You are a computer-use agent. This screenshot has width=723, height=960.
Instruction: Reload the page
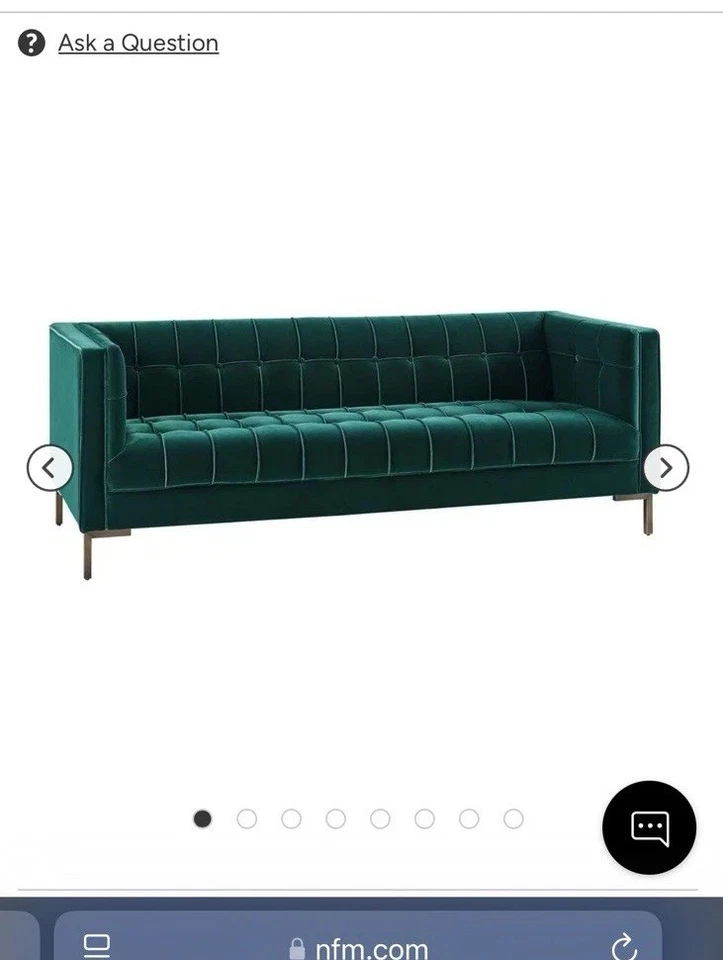click(x=623, y=946)
